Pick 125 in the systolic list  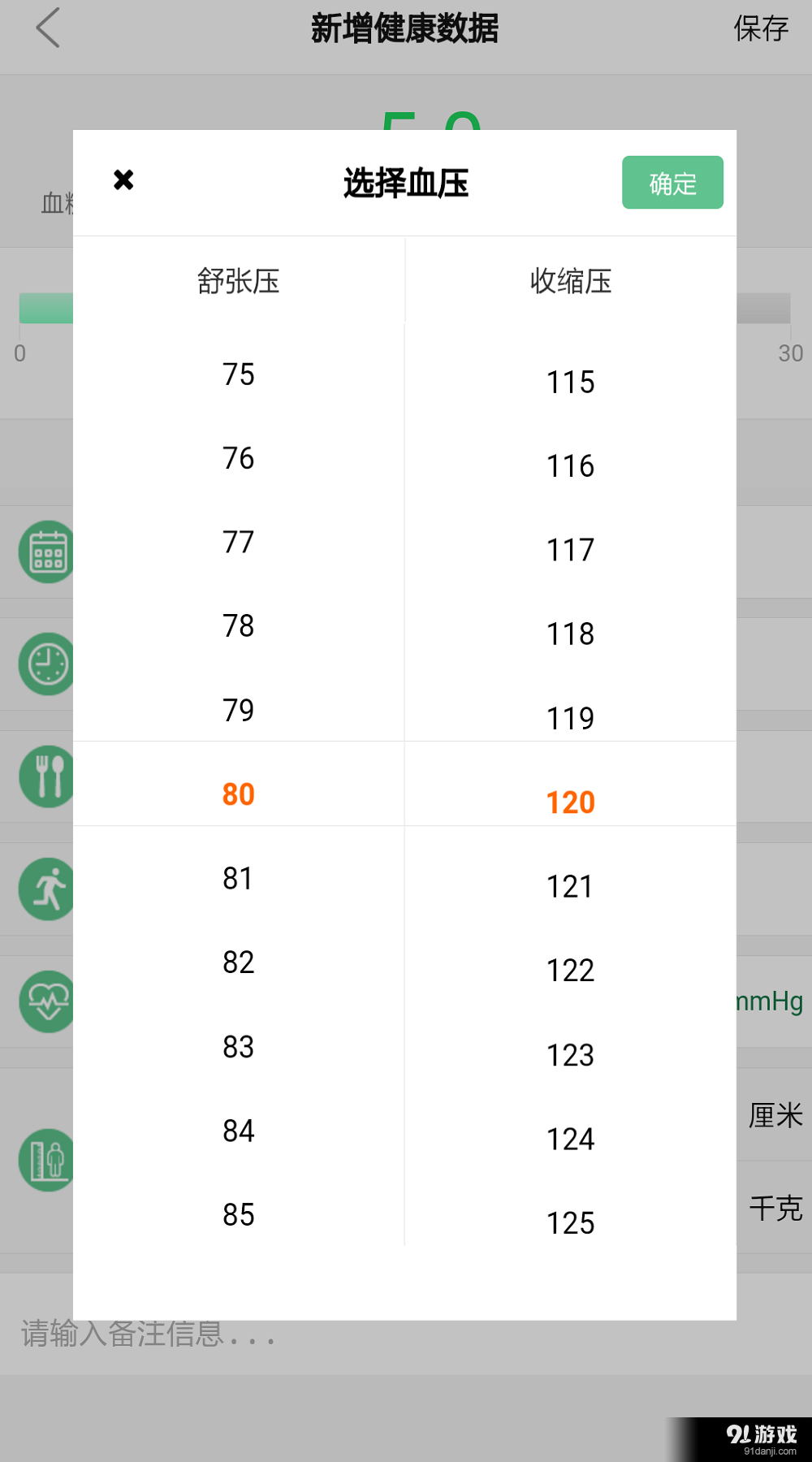tap(571, 1222)
